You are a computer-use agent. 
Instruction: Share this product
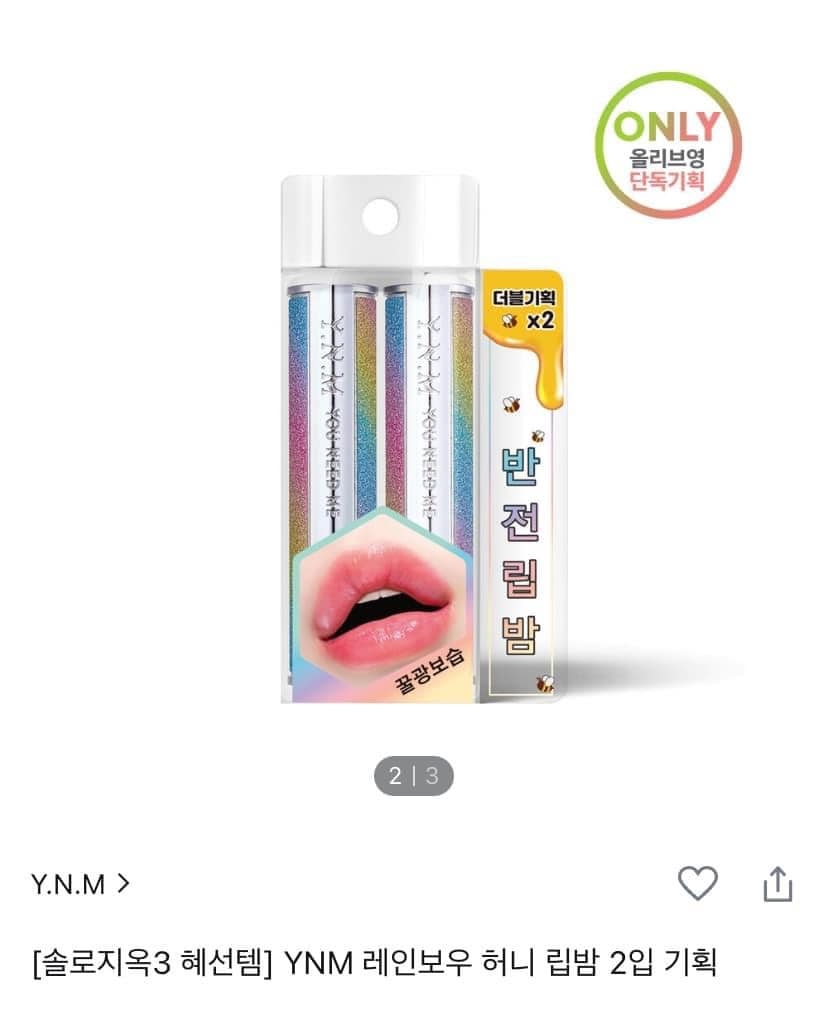(x=777, y=884)
